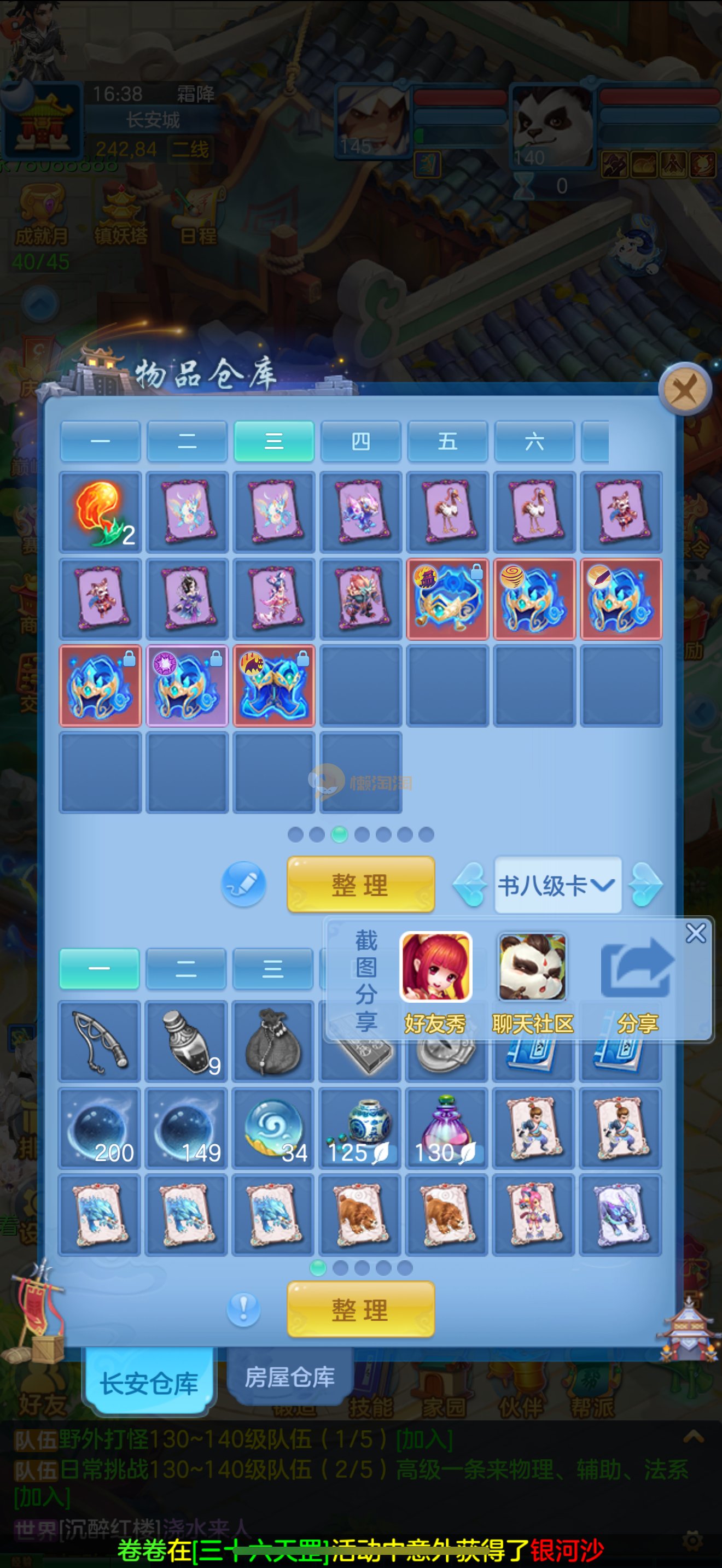Screen dimensions: 722x1568
Task: Switch to inventory page 二
Action: 187,968
